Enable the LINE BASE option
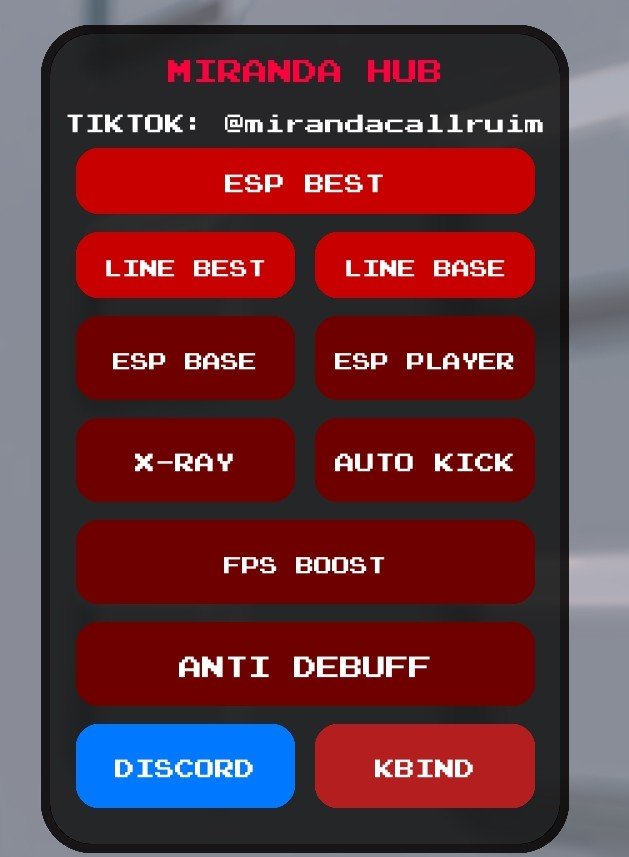The height and width of the screenshot is (857, 629). 424,266
